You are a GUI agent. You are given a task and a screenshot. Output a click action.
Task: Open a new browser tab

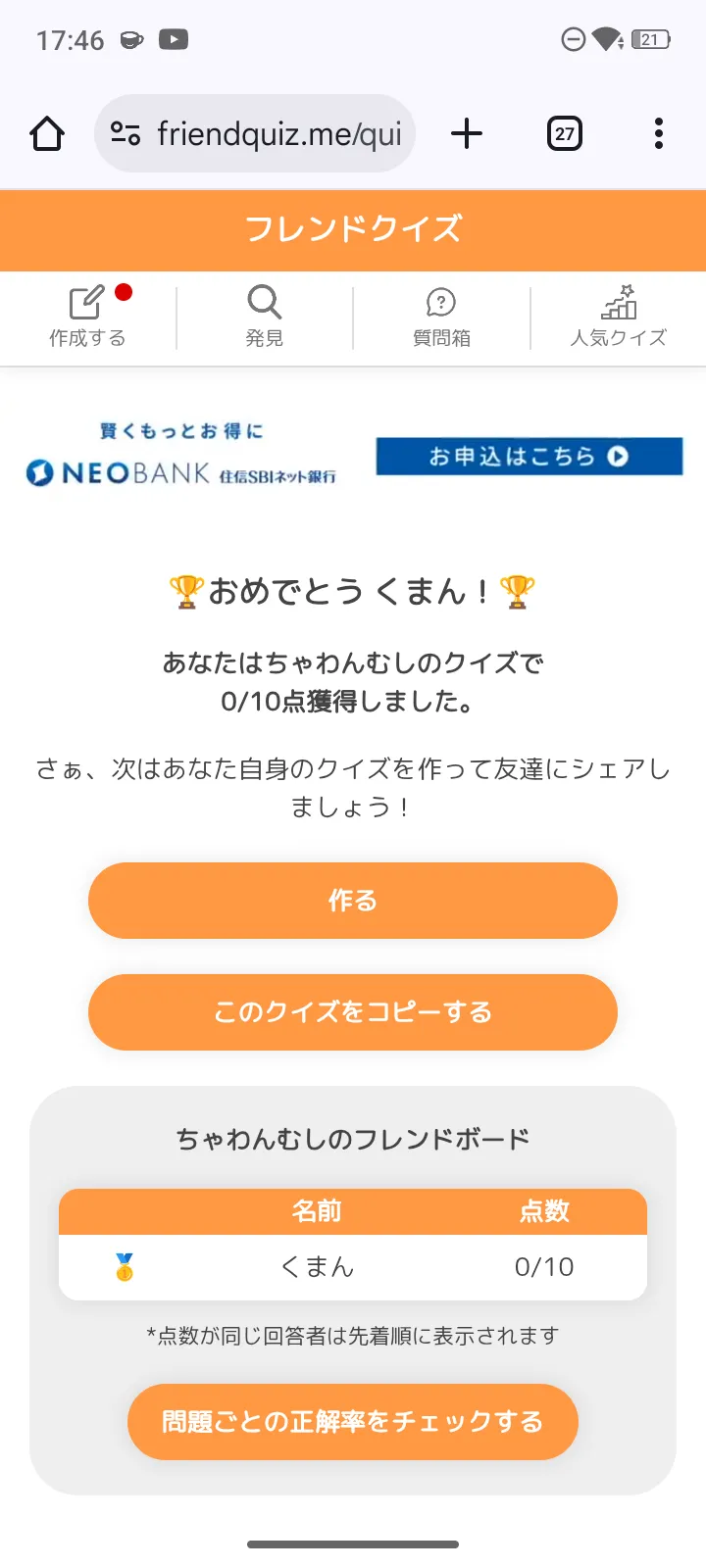(467, 133)
